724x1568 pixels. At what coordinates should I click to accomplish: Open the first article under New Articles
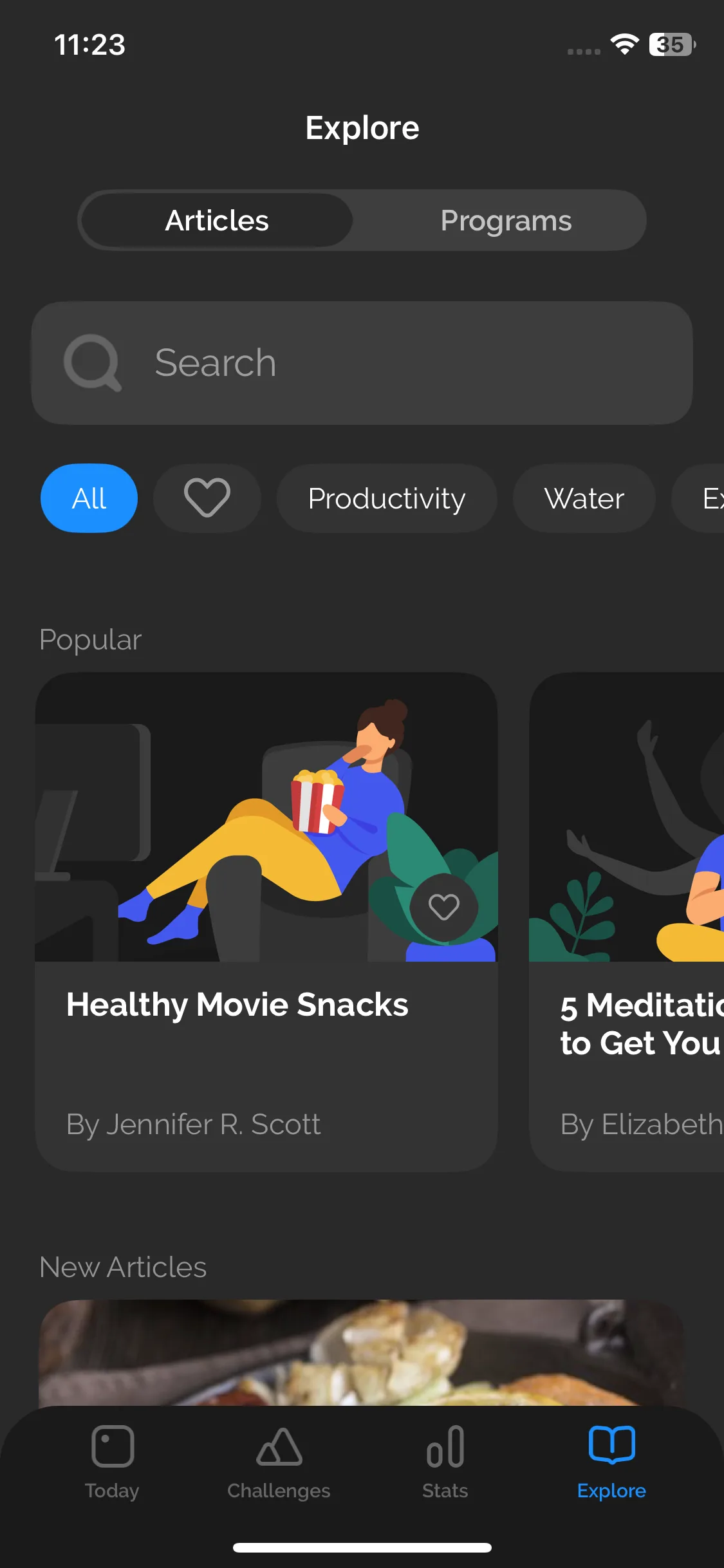coord(362,1352)
